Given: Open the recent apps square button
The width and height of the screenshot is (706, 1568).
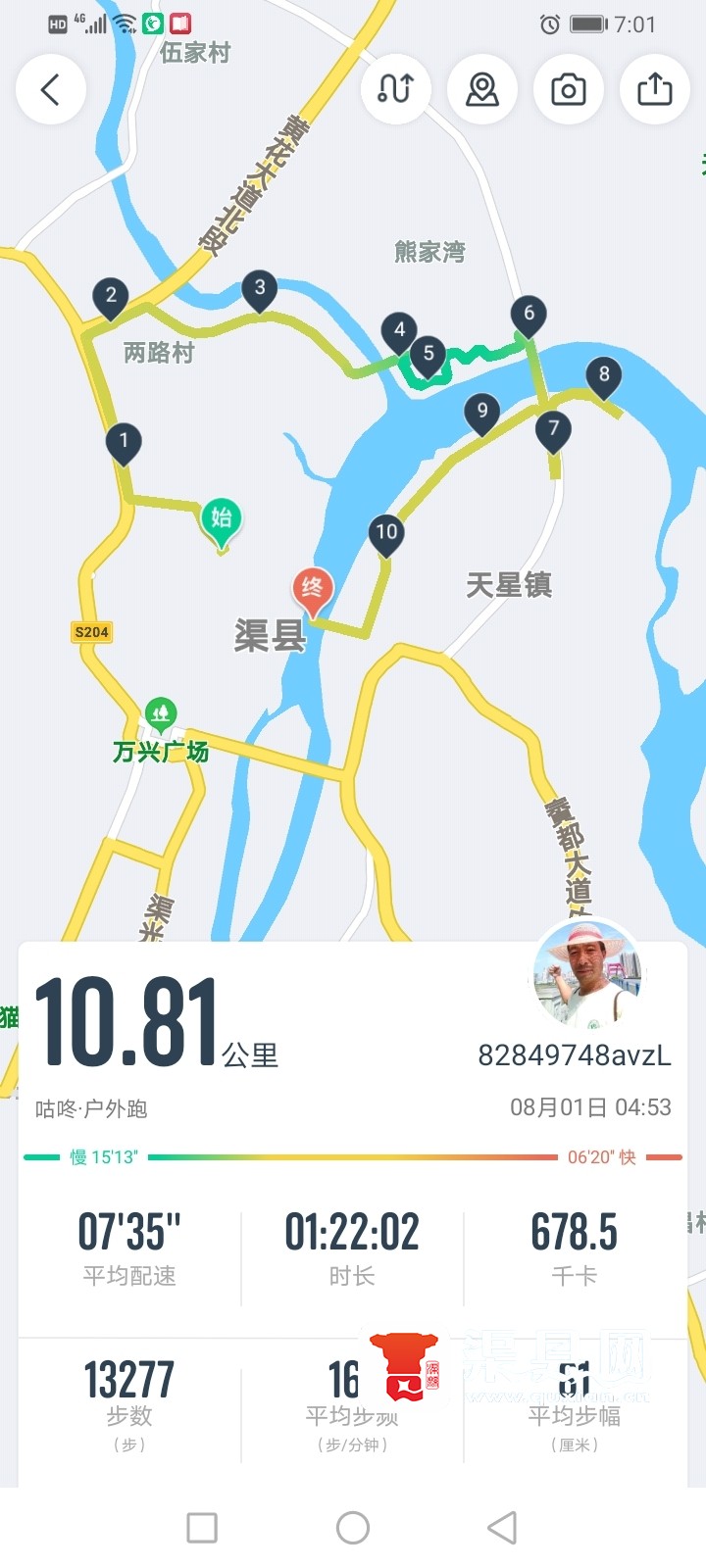Looking at the screenshot, I should [202, 1527].
